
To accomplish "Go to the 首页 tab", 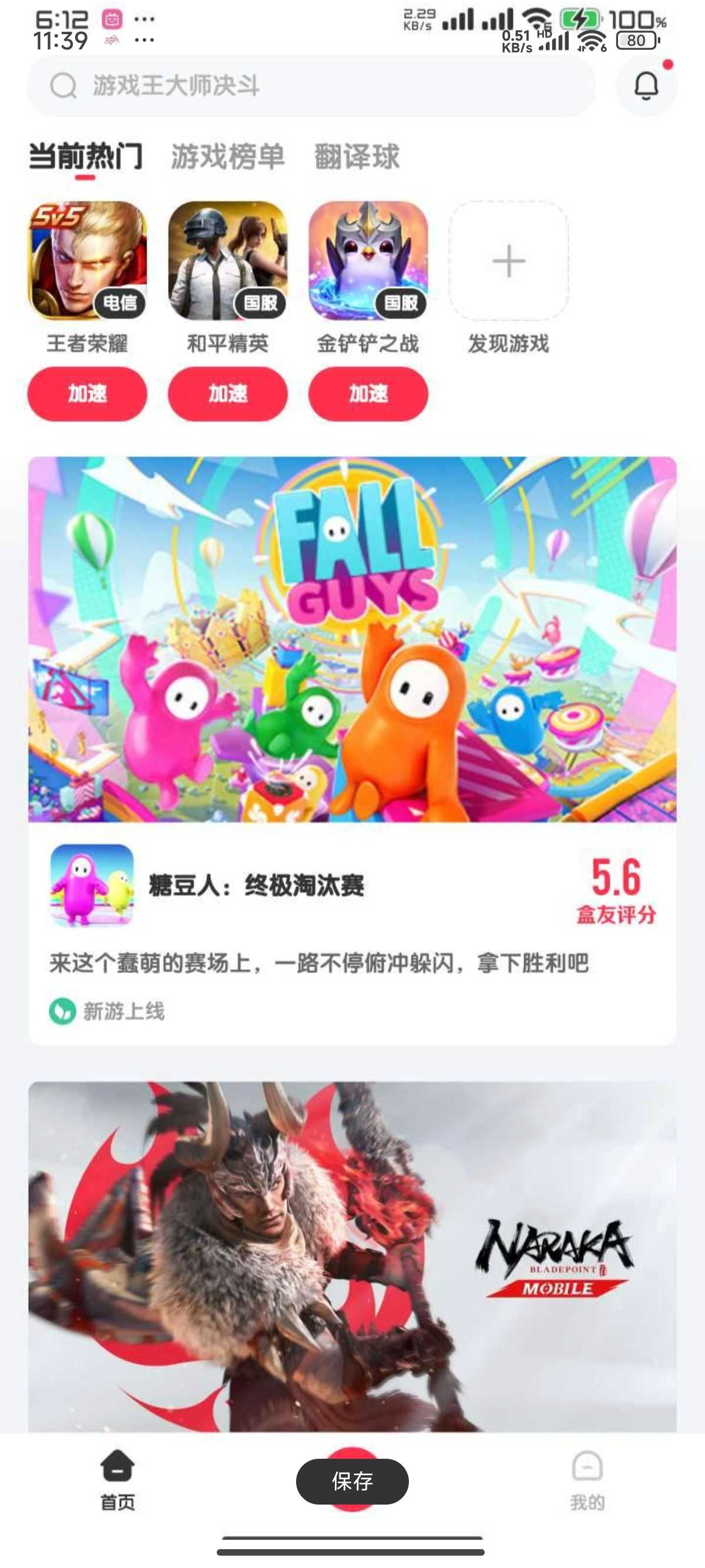I will click(x=117, y=1480).
